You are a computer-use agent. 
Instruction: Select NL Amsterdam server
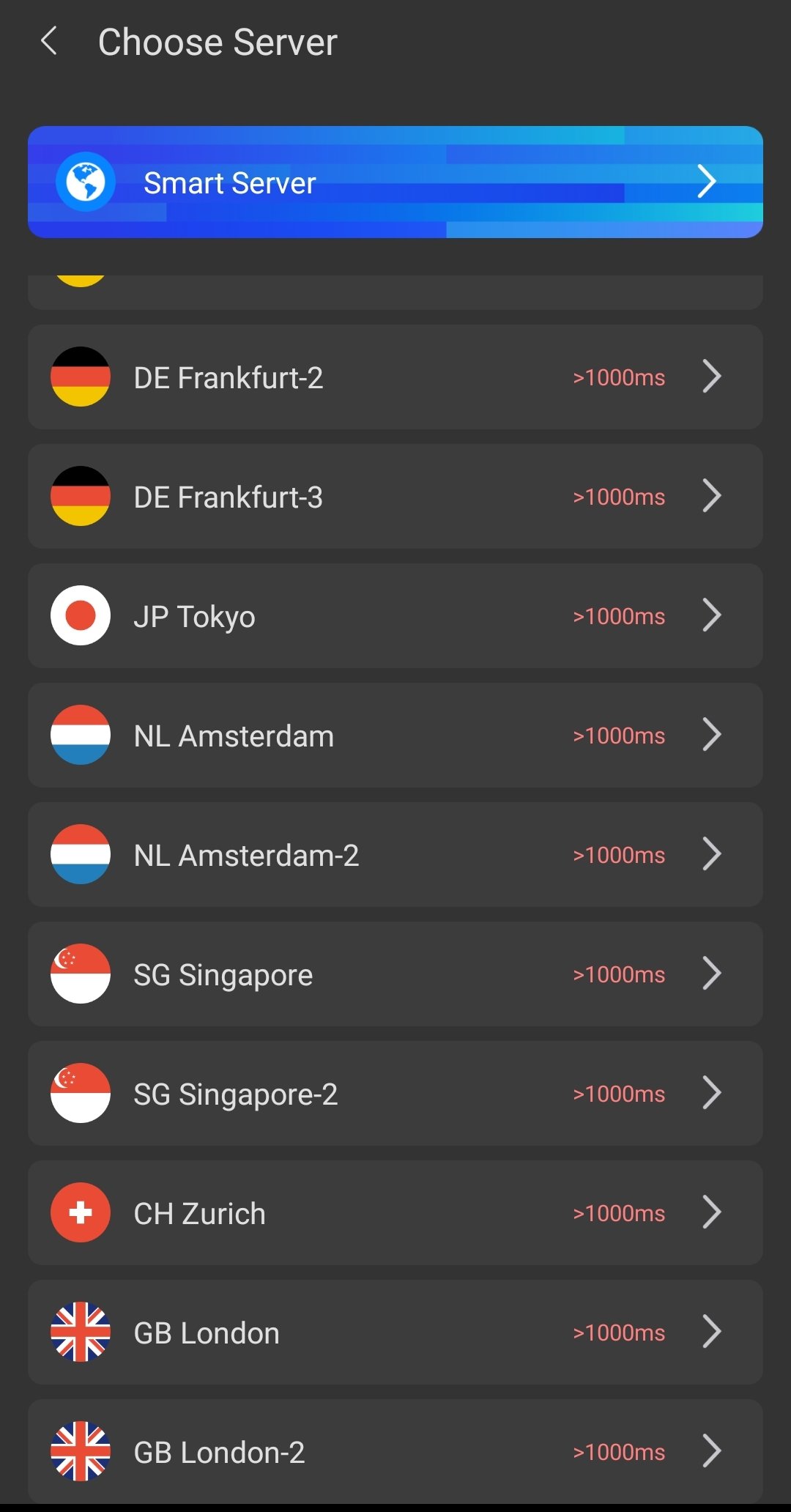(x=395, y=735)
